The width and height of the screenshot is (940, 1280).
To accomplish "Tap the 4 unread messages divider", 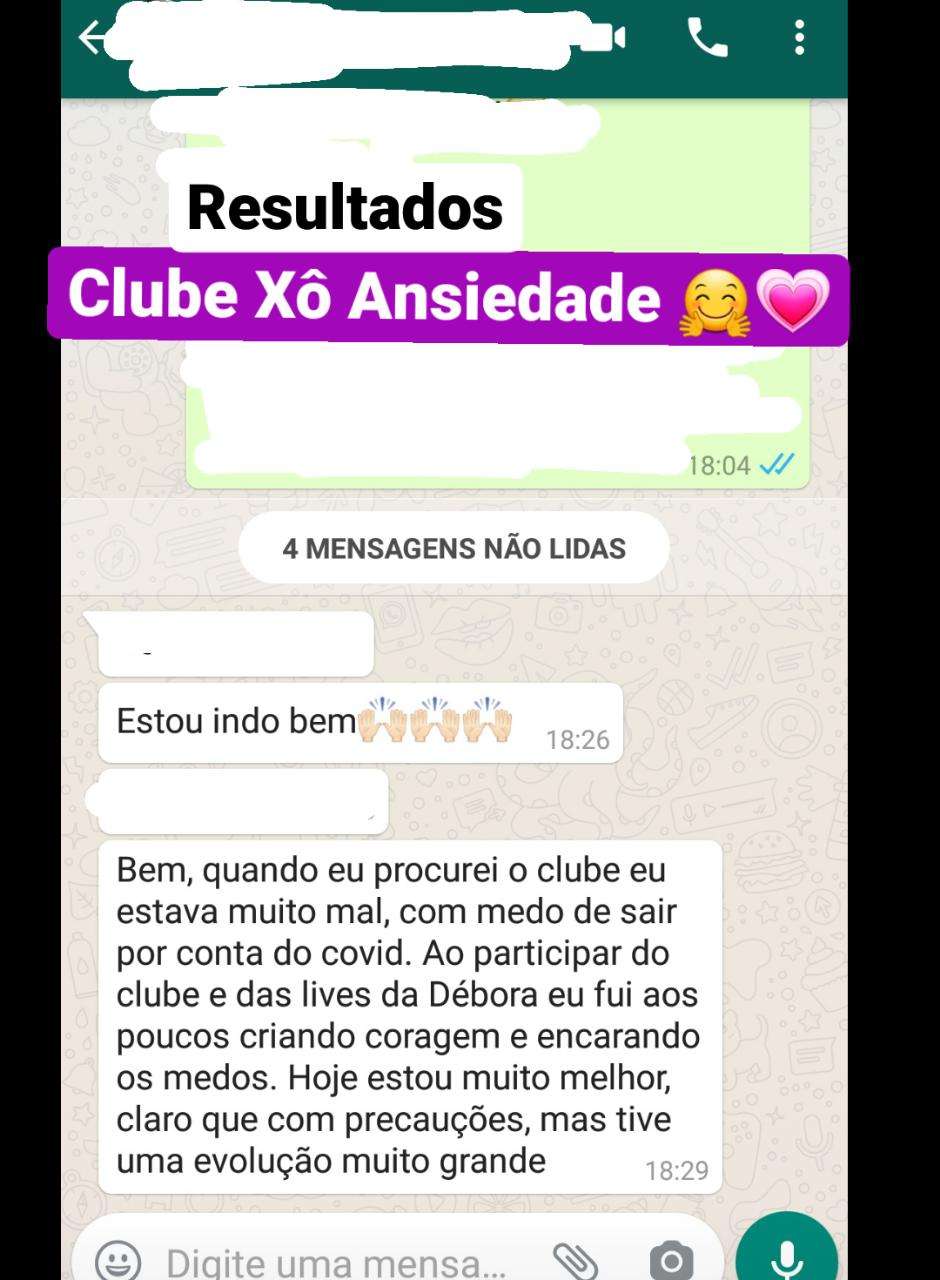I will (x=455, y=548).
